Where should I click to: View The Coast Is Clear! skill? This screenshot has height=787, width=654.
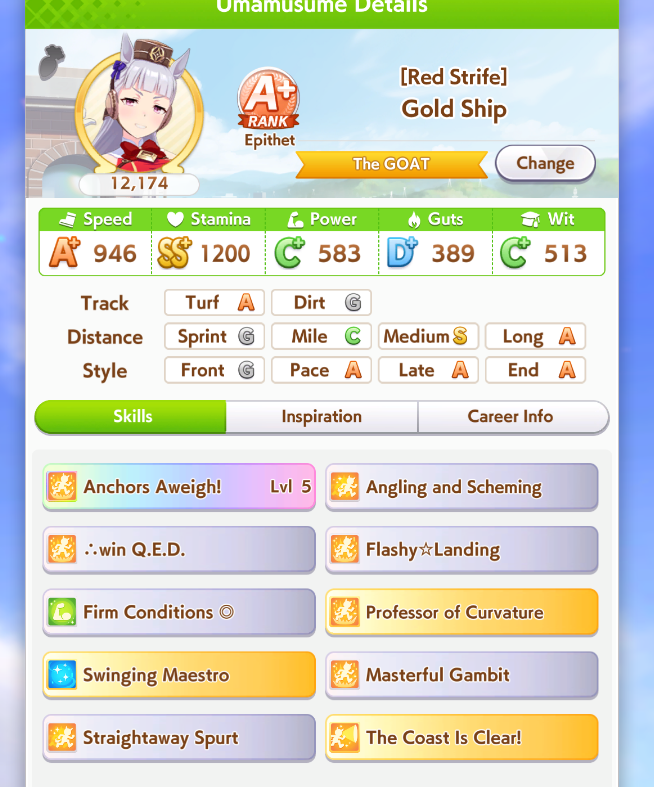(x=462, y=738)
